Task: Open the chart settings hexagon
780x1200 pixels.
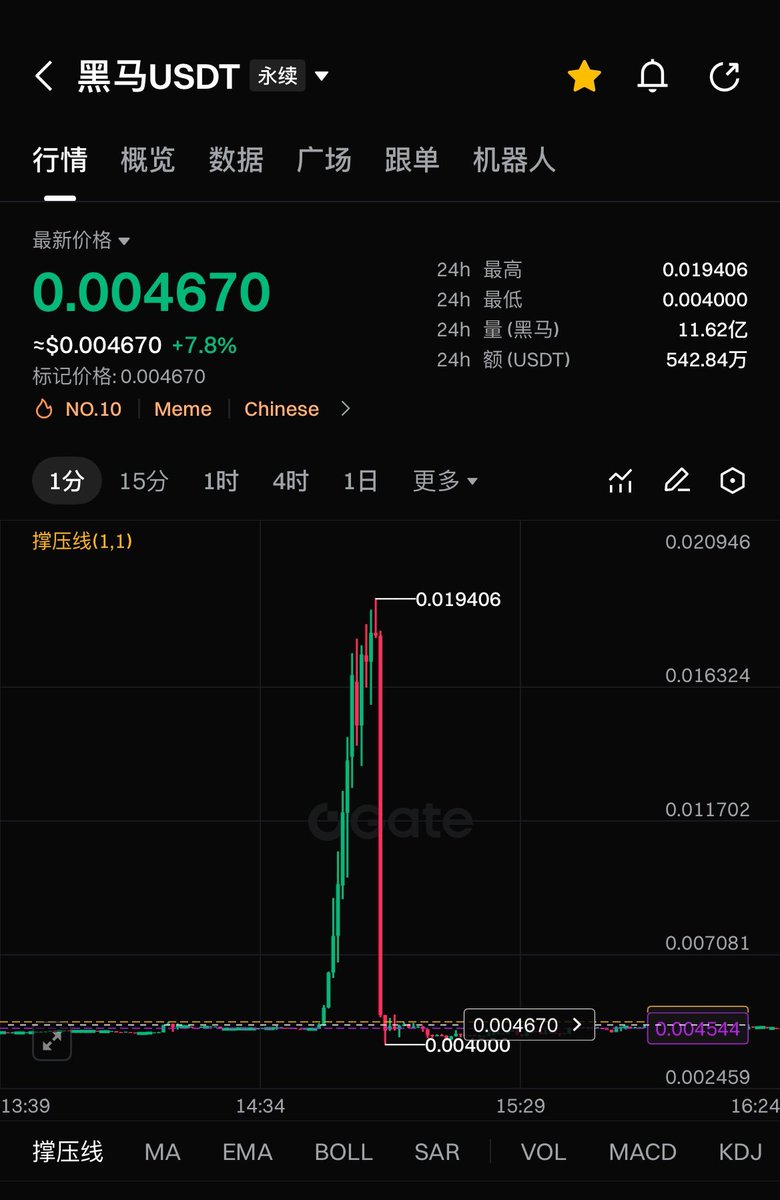Action: 733,481
